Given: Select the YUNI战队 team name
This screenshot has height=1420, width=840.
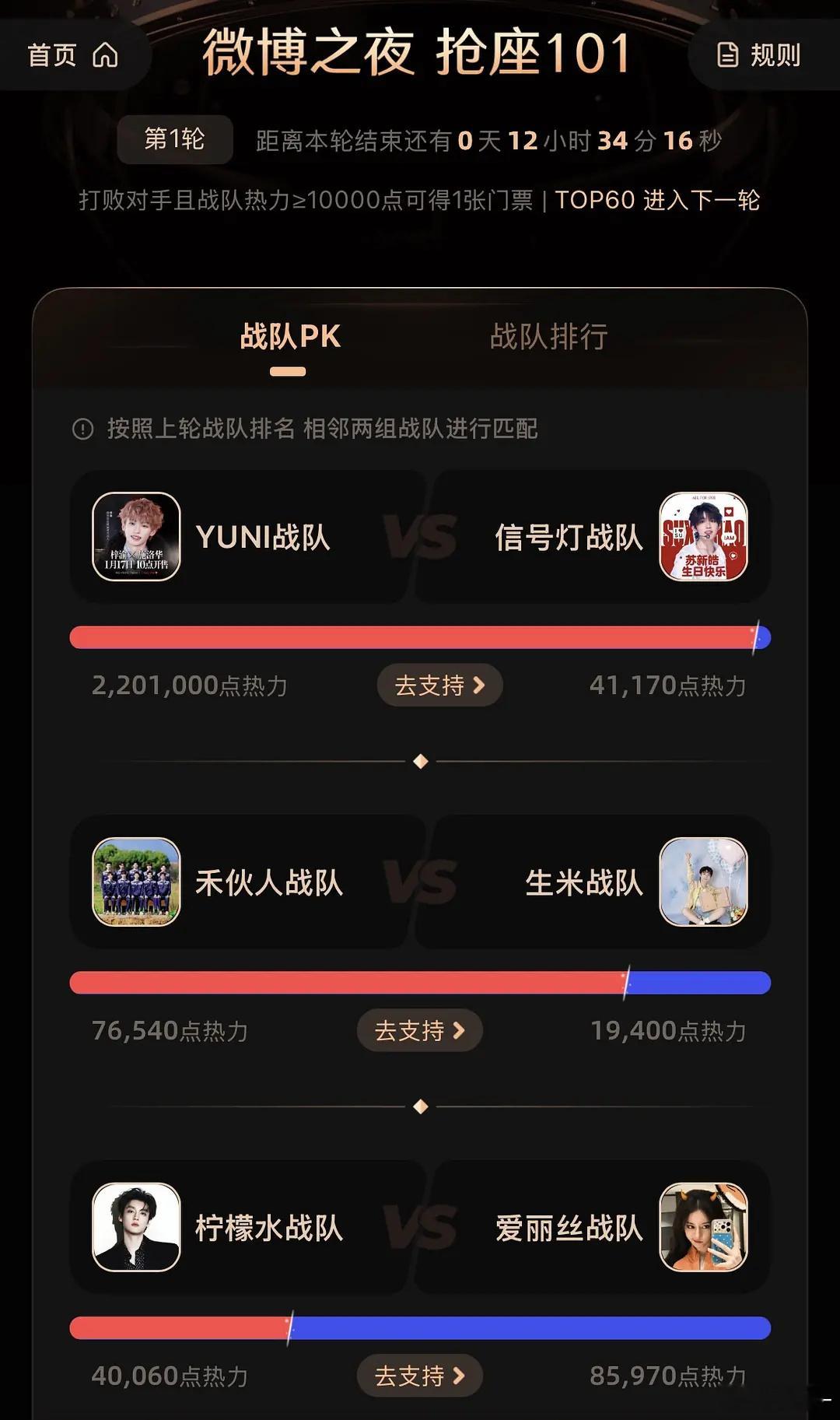Looking at the screenshot, I should point(262,535).
